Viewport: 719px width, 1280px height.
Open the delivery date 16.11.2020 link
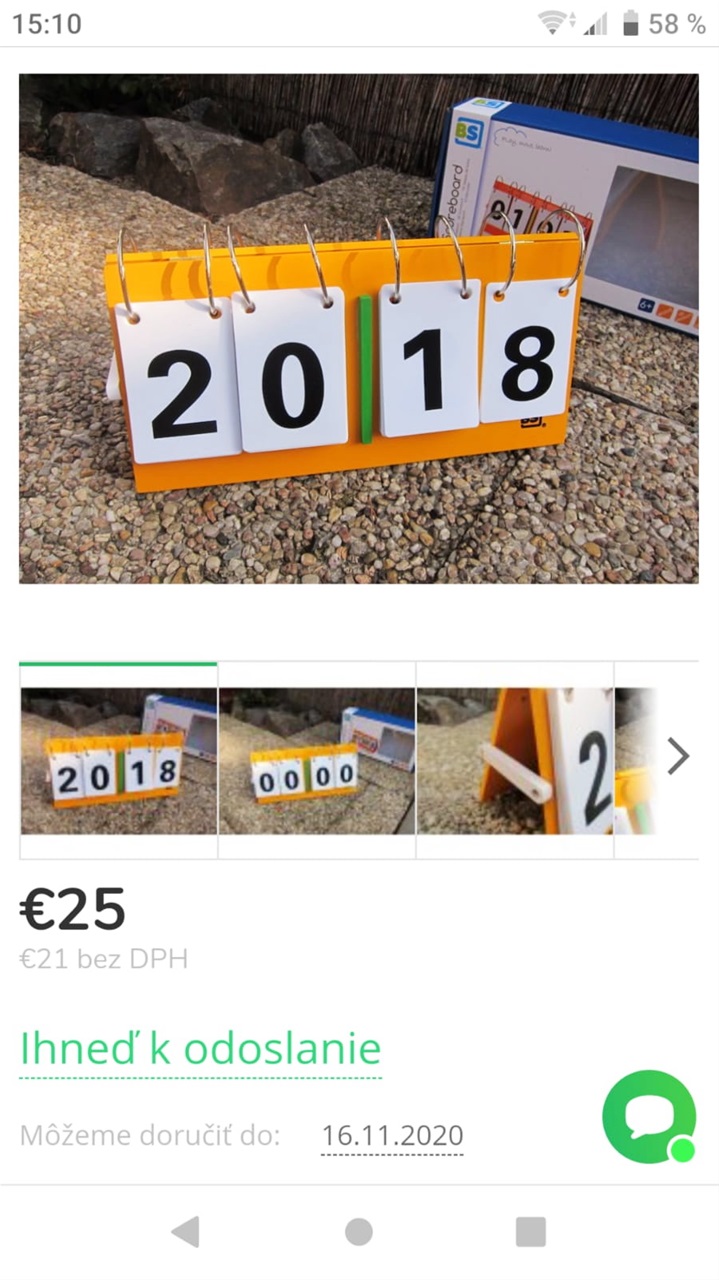(392, 1136)
